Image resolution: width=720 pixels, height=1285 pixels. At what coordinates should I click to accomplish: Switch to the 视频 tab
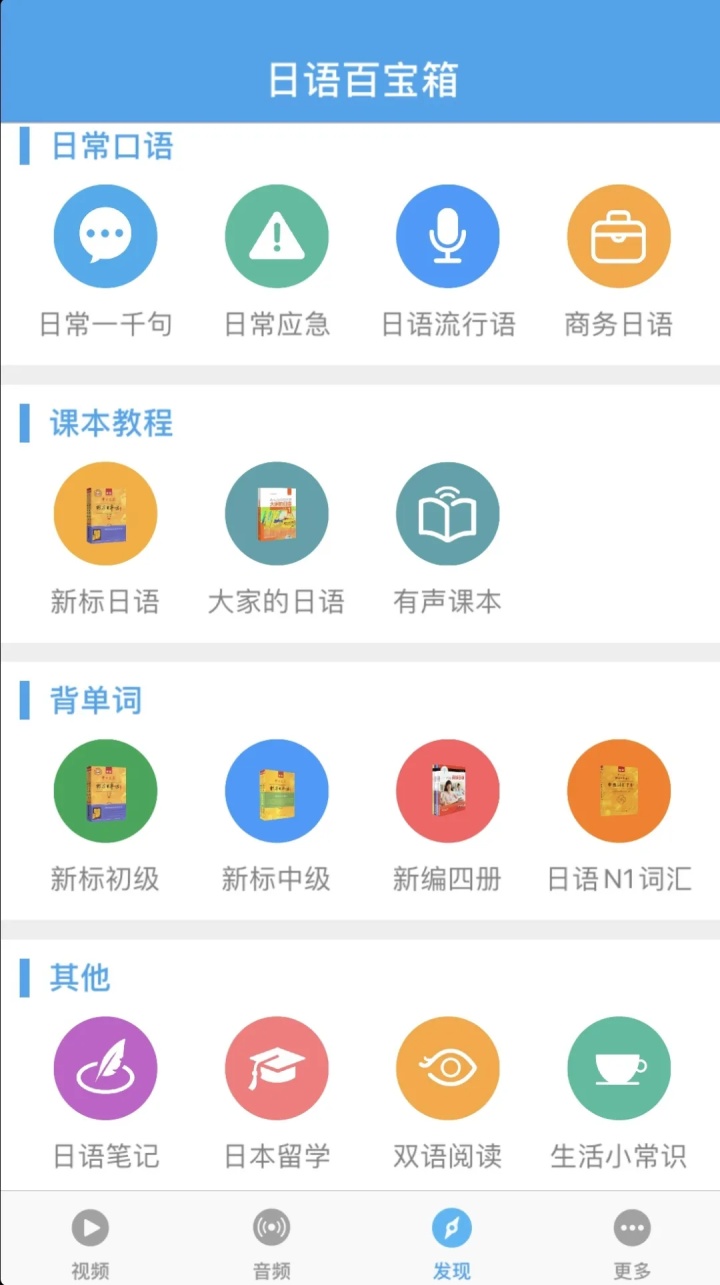(90, 1241)
